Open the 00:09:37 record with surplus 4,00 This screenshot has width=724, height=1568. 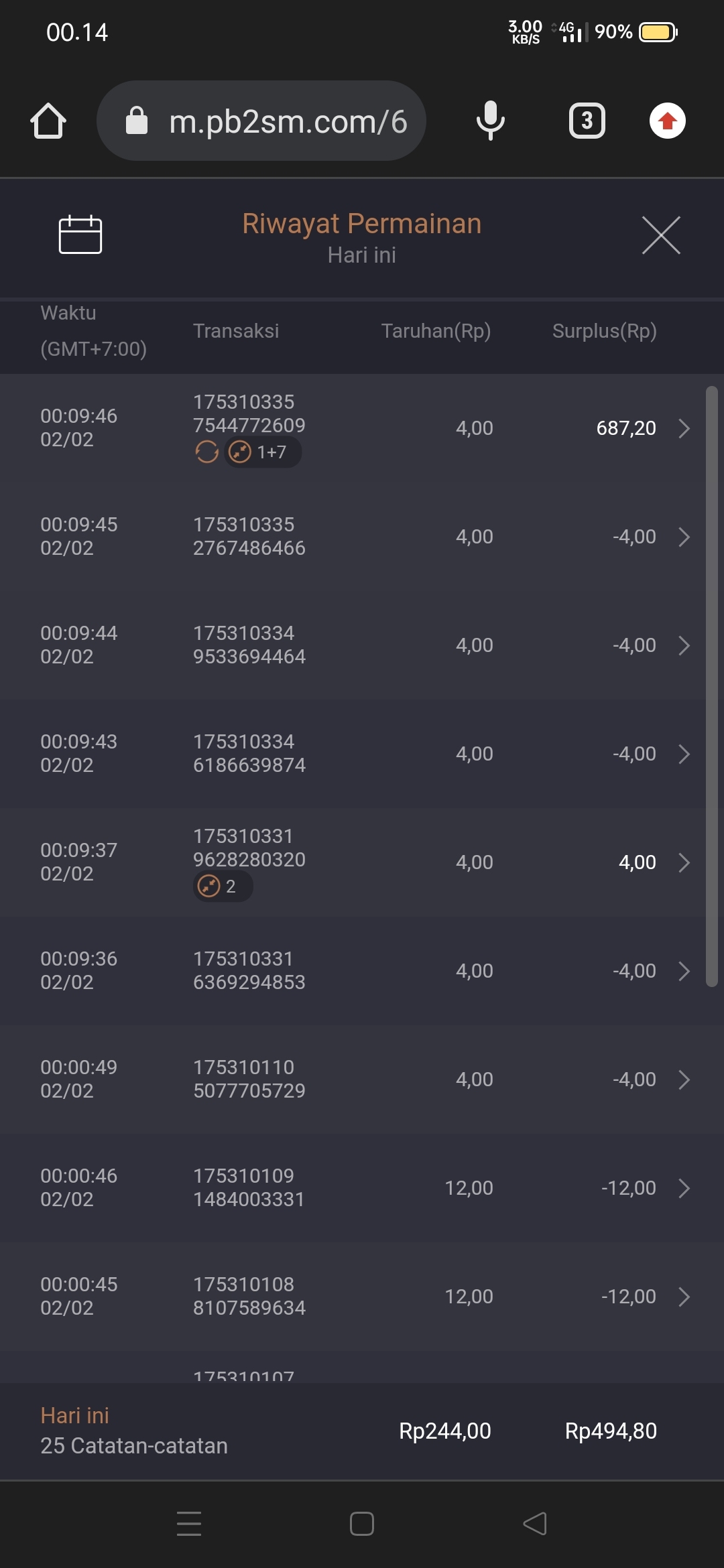point(362,862)
